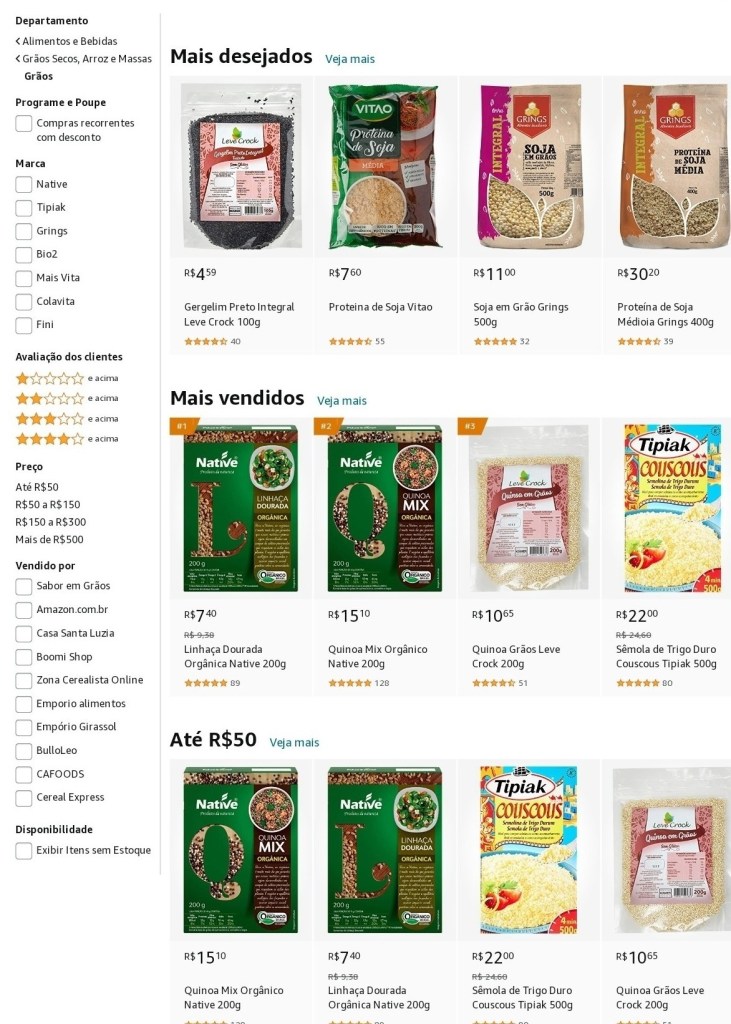731x1024 pixels.
Task: Enable Exibir Itens sem Estoque
Action: pos(24,851)
